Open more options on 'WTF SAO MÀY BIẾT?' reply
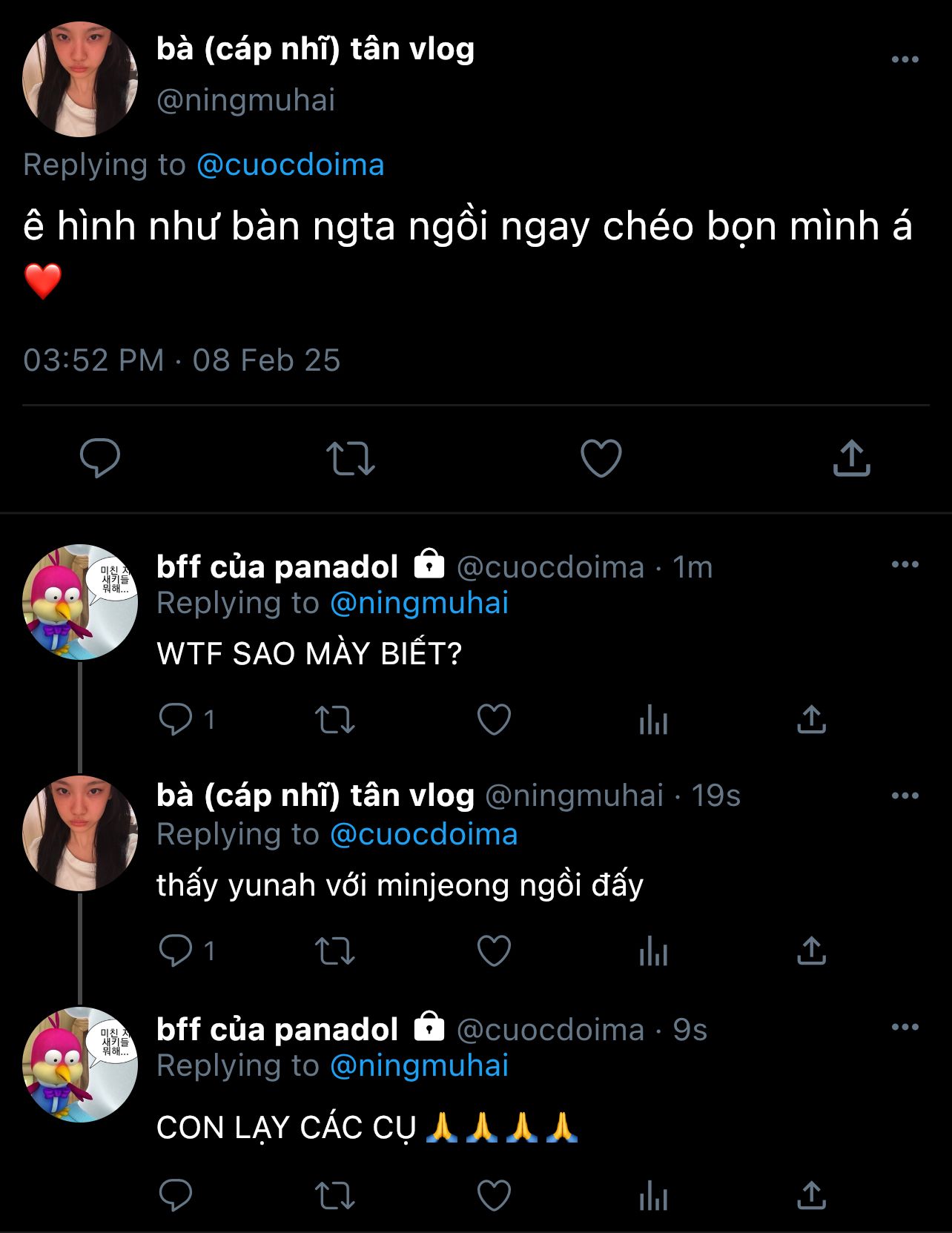Image resolution: width=952 pixels, height=1233 pixels. click(905, 565)
